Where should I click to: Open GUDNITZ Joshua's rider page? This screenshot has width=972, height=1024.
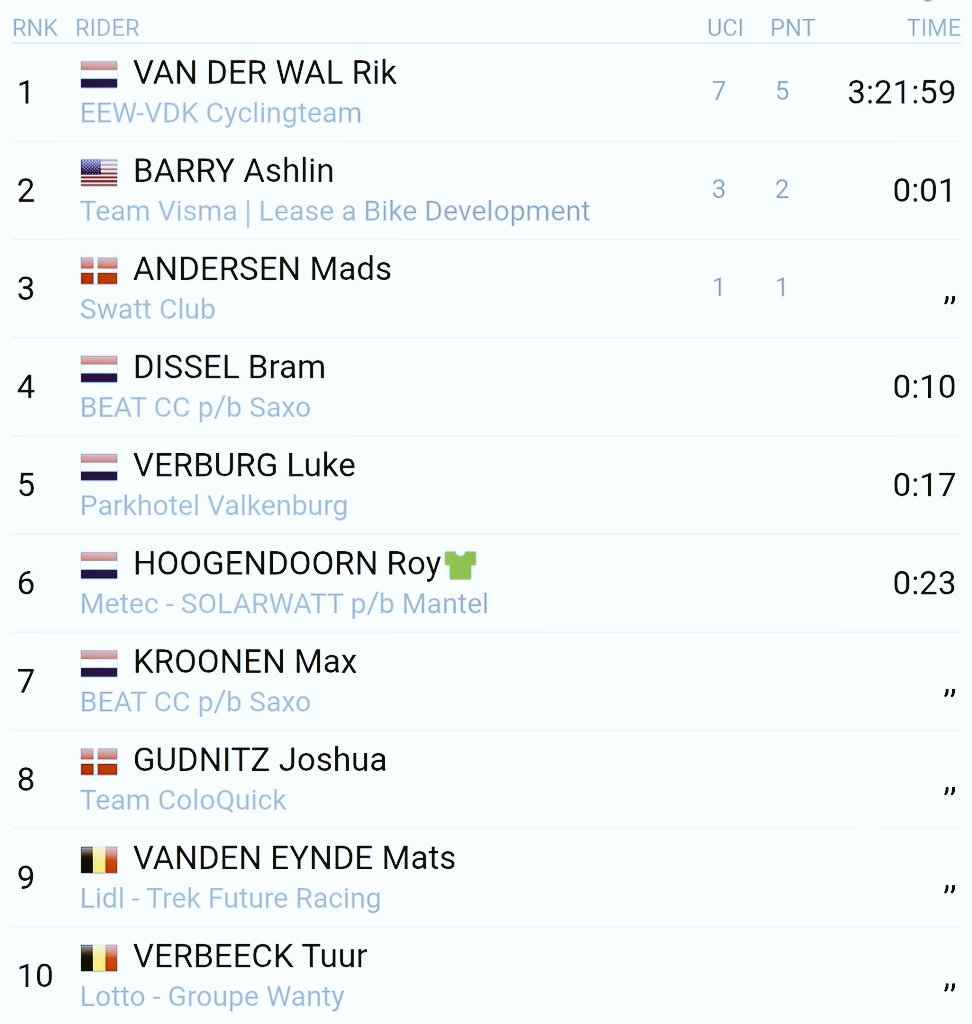pos(259,760)
